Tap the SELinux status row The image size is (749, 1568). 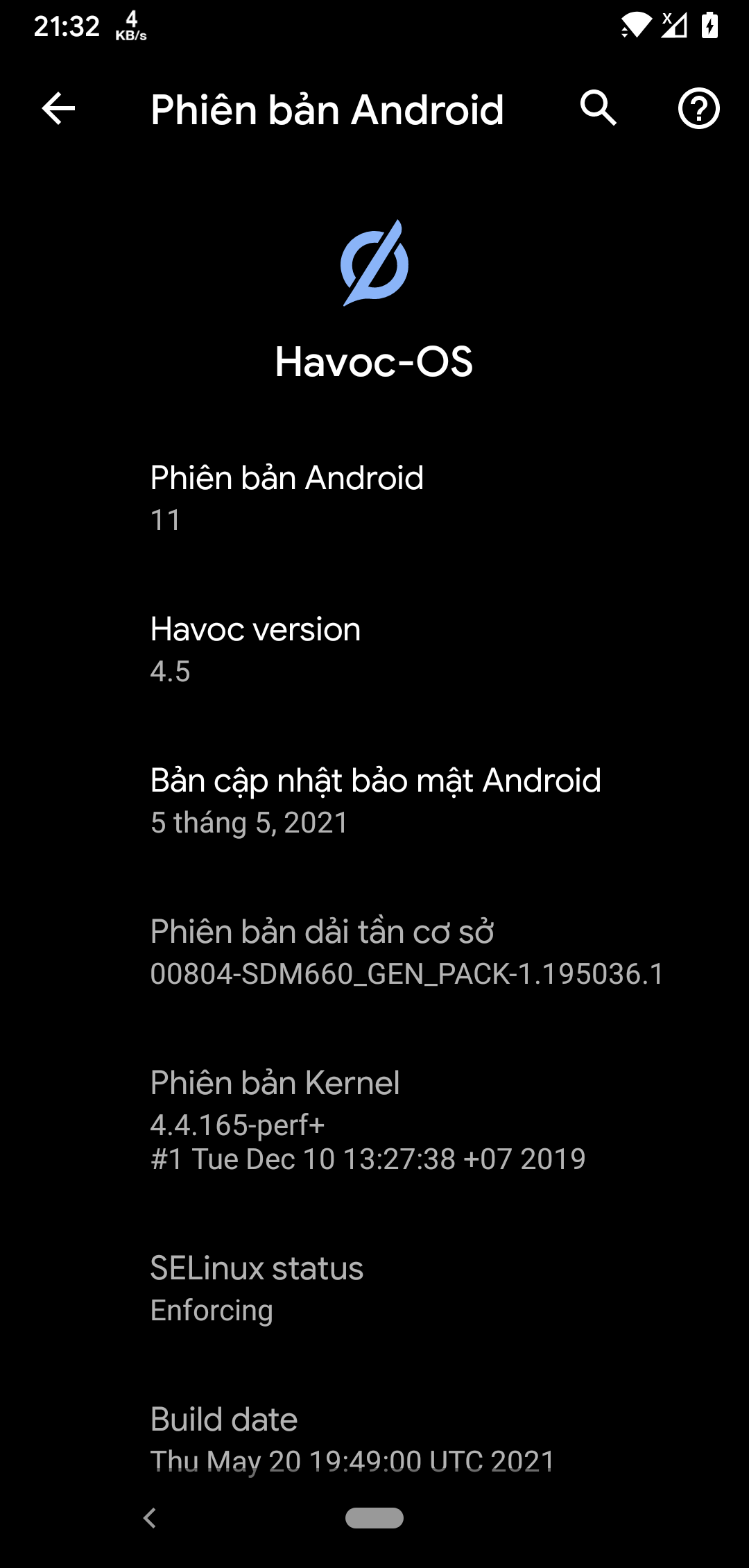[374, 1288]
